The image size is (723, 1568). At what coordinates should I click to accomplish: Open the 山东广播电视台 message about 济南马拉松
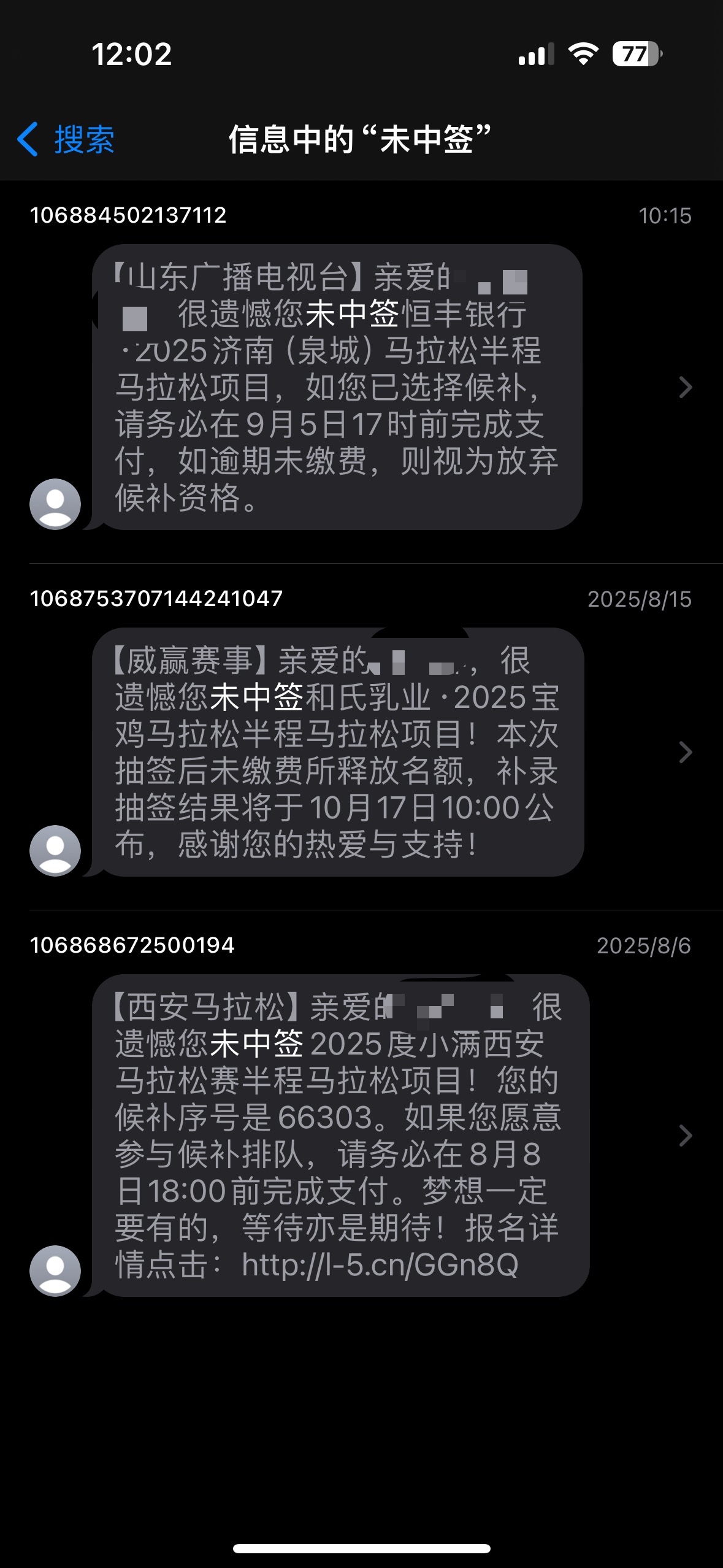tap(337, 387)
